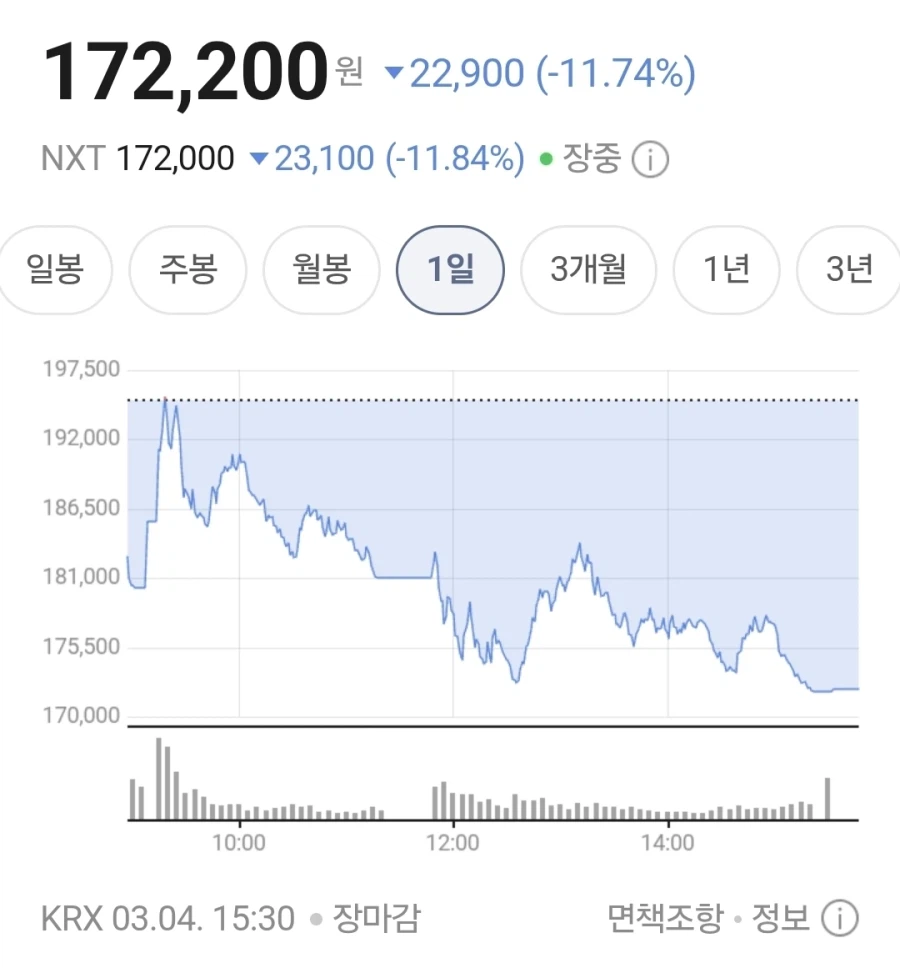Show the 월봉 monthly candle chart
Screen dimensions: 900x968
coord(321,270)
